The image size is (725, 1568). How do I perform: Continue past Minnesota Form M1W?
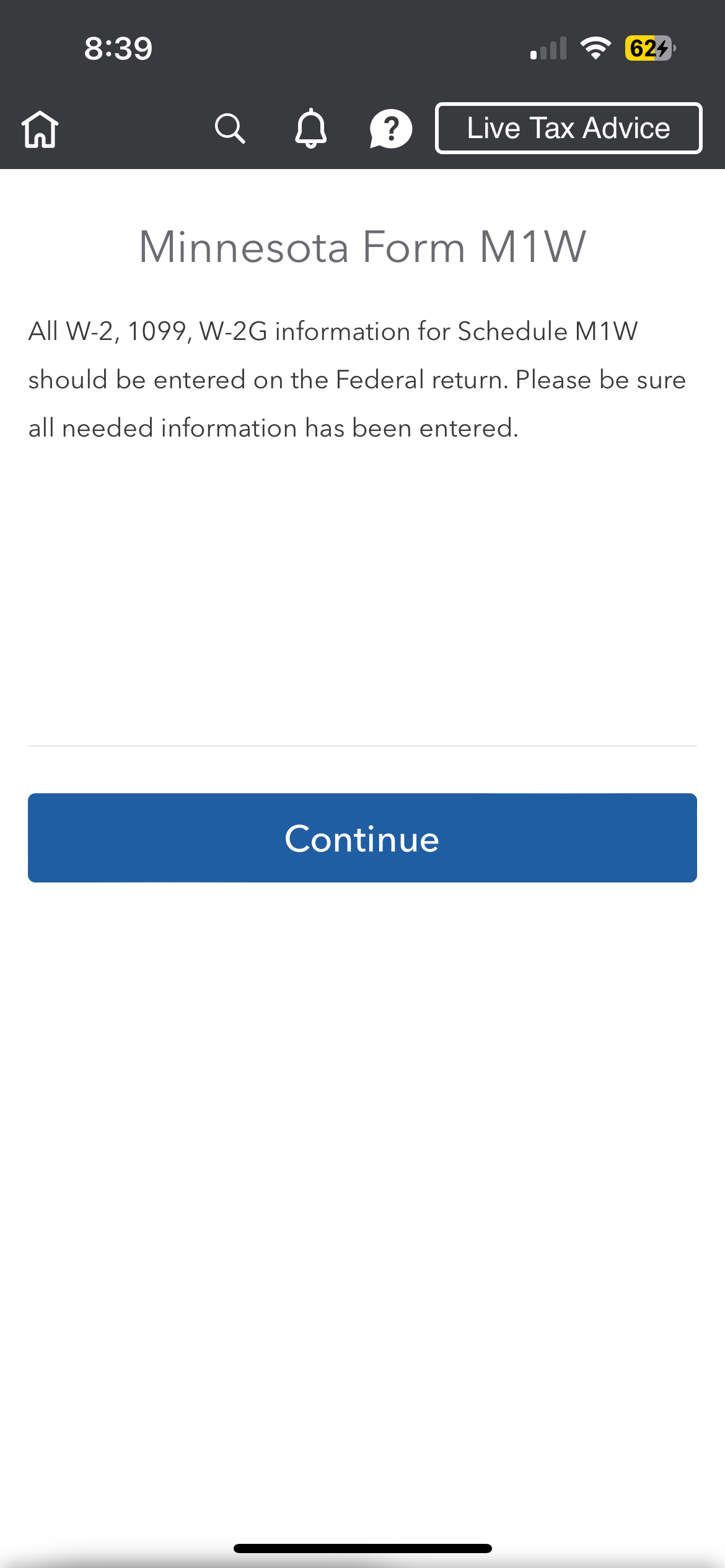pos(362,838)
